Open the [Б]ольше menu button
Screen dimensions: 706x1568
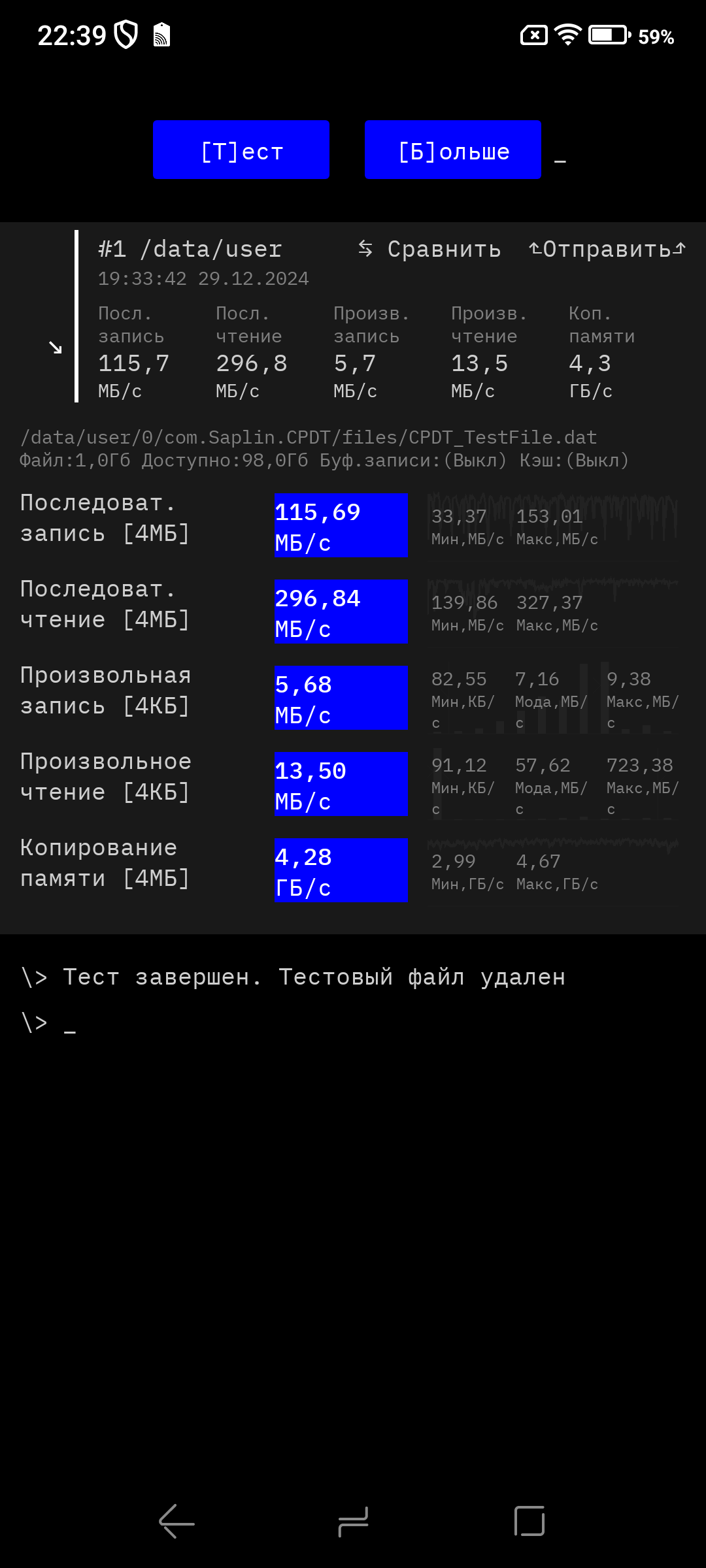tap(452, 150)
